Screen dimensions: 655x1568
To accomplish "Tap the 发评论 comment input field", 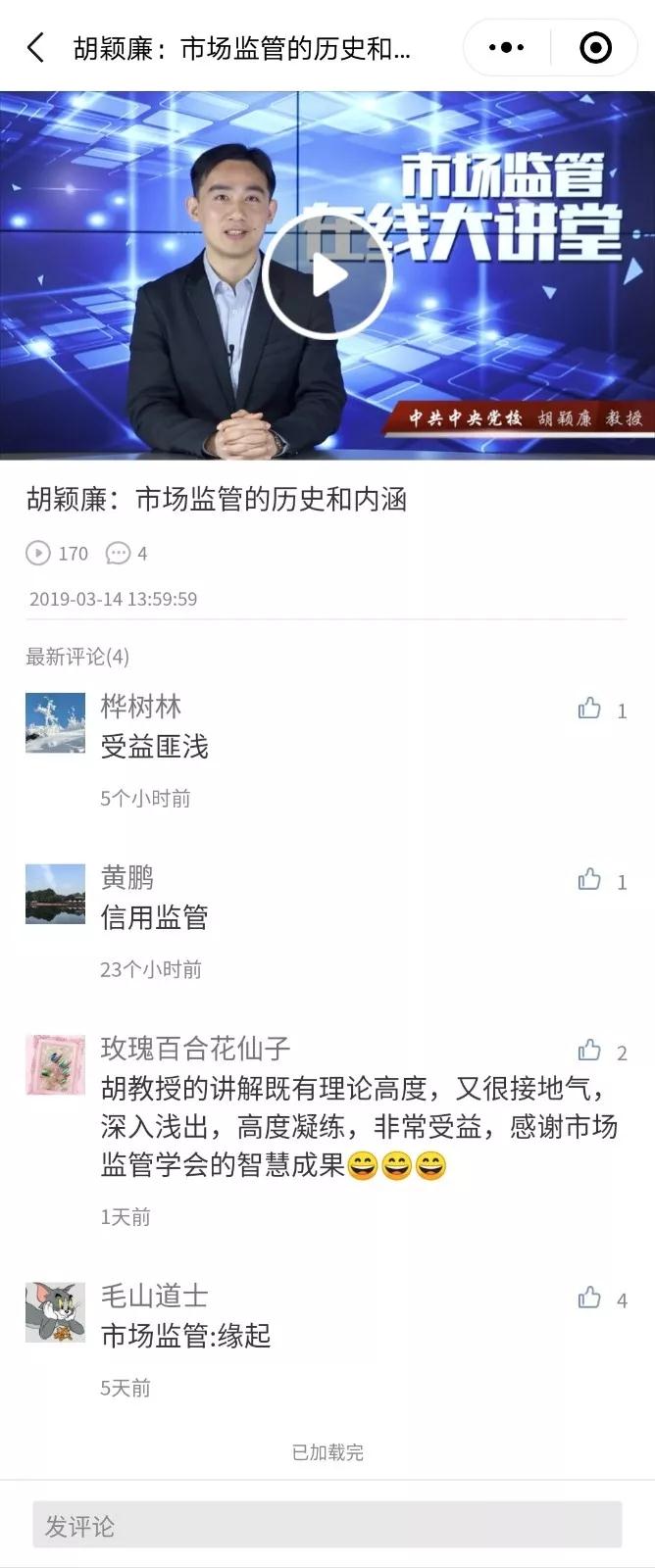I will point(327,1525).
